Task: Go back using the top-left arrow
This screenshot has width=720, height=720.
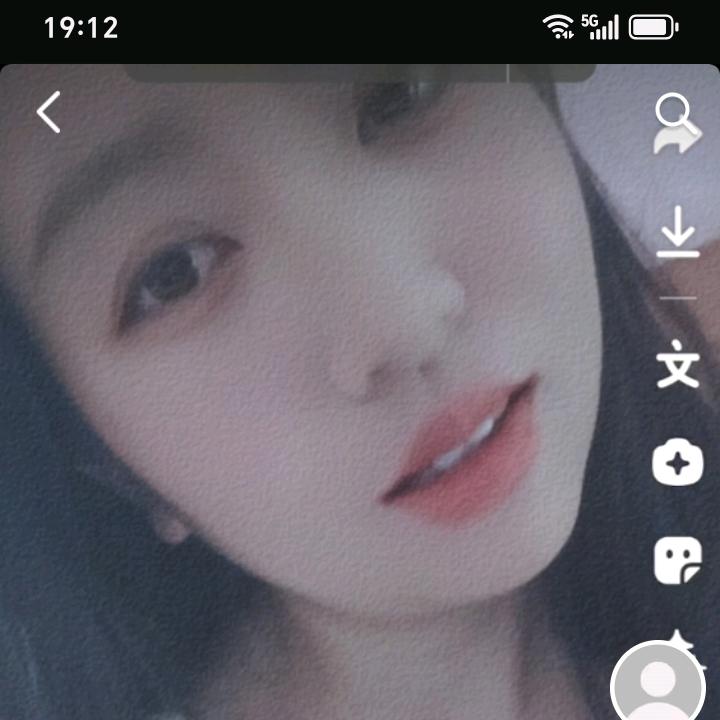Action: tap(48, 112)
